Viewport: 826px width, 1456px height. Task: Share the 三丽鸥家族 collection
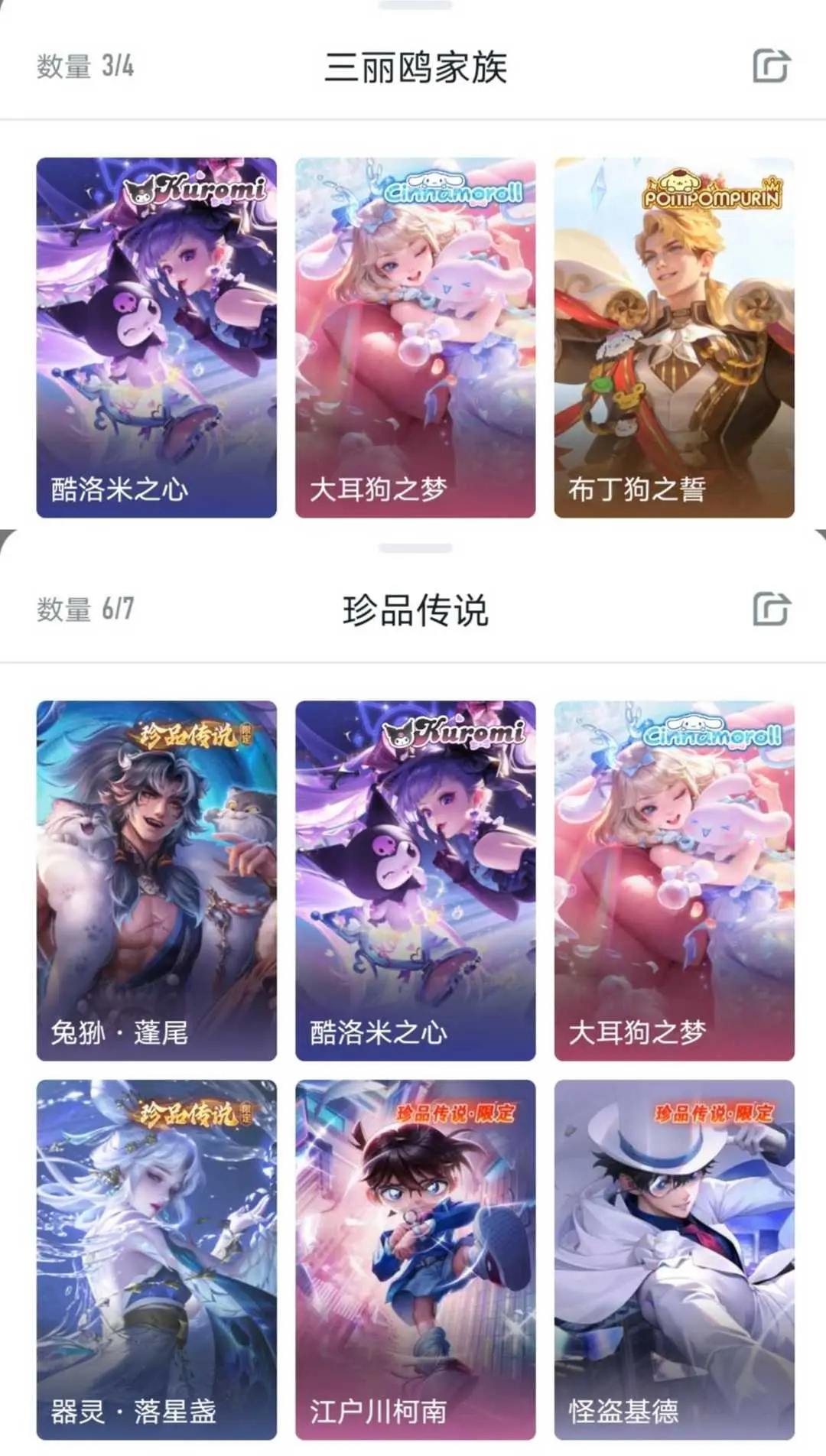[771, 66]
